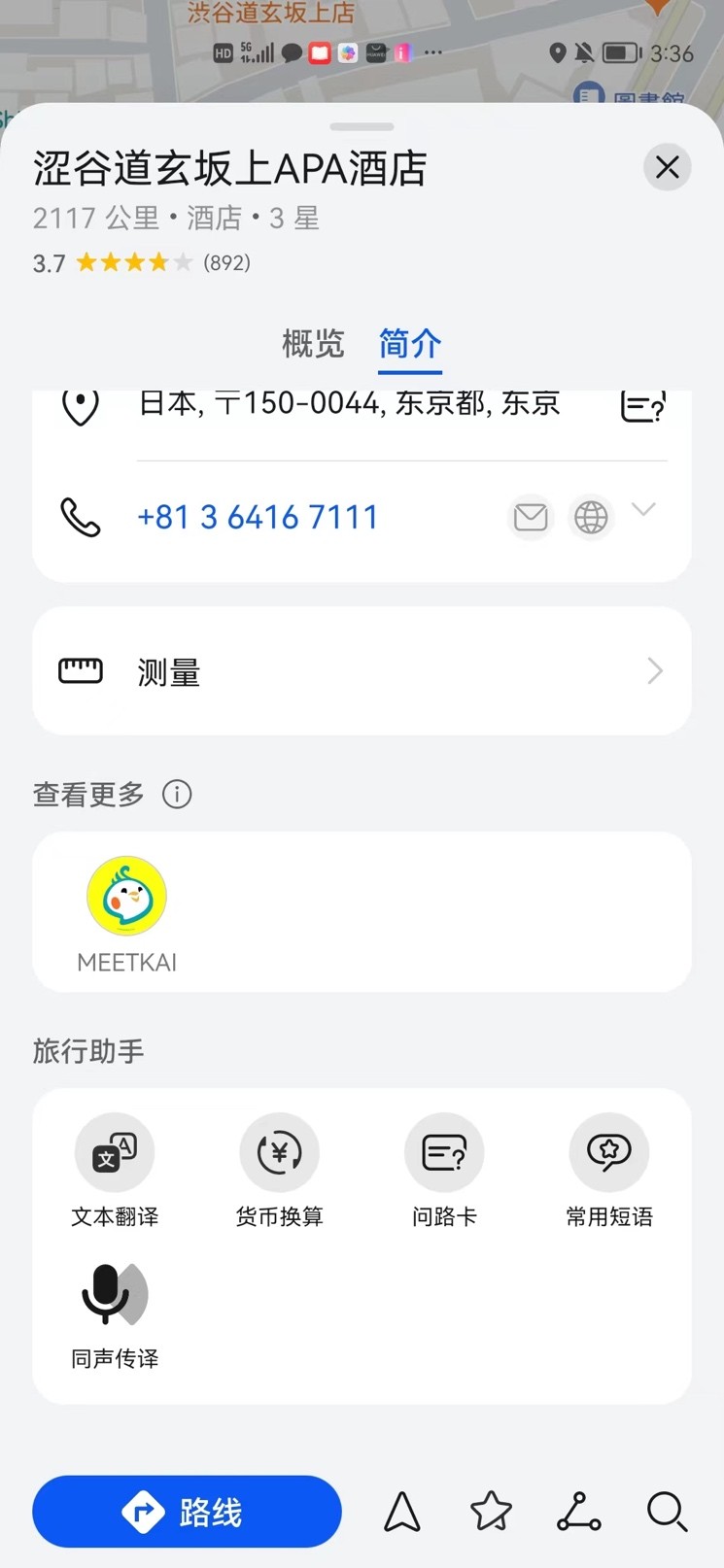
Task: Call the phone number +81 3 6416 7111
Action: click(258, 517)
